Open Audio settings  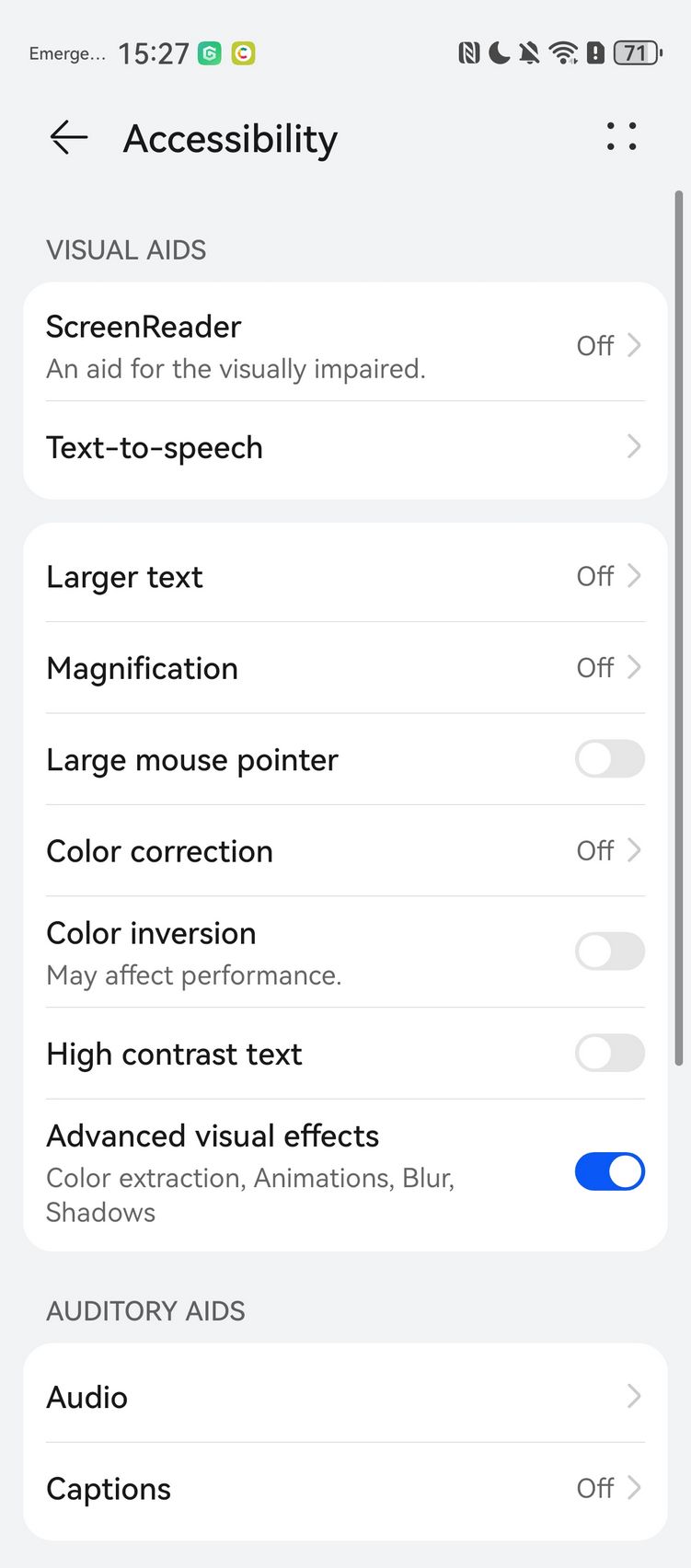345,1397
